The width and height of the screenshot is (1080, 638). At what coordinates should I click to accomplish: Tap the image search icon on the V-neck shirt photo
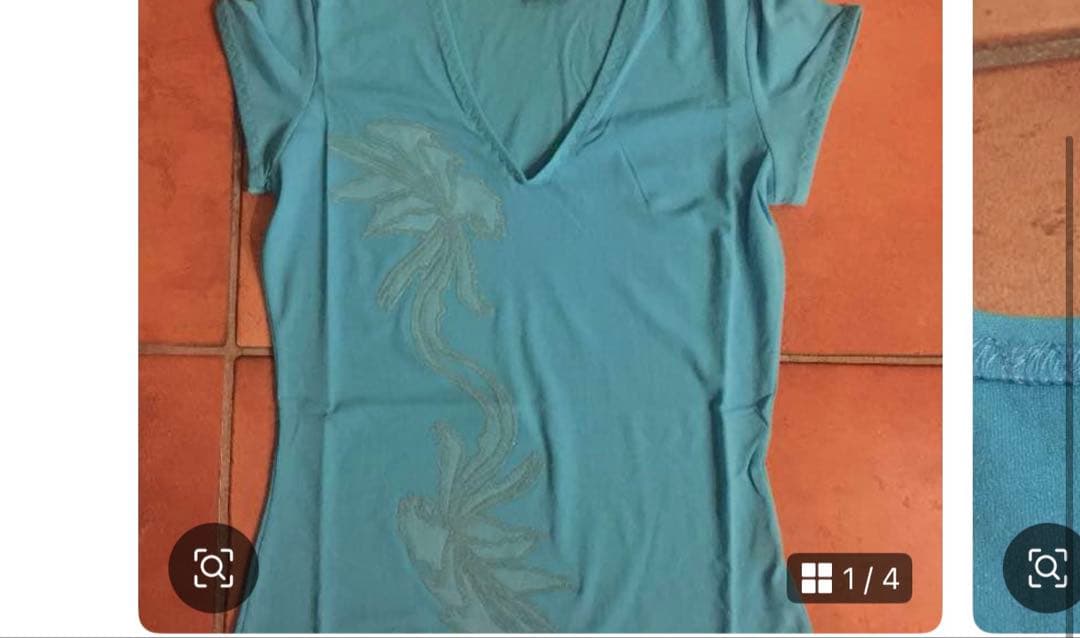click(x=213, y=568)
